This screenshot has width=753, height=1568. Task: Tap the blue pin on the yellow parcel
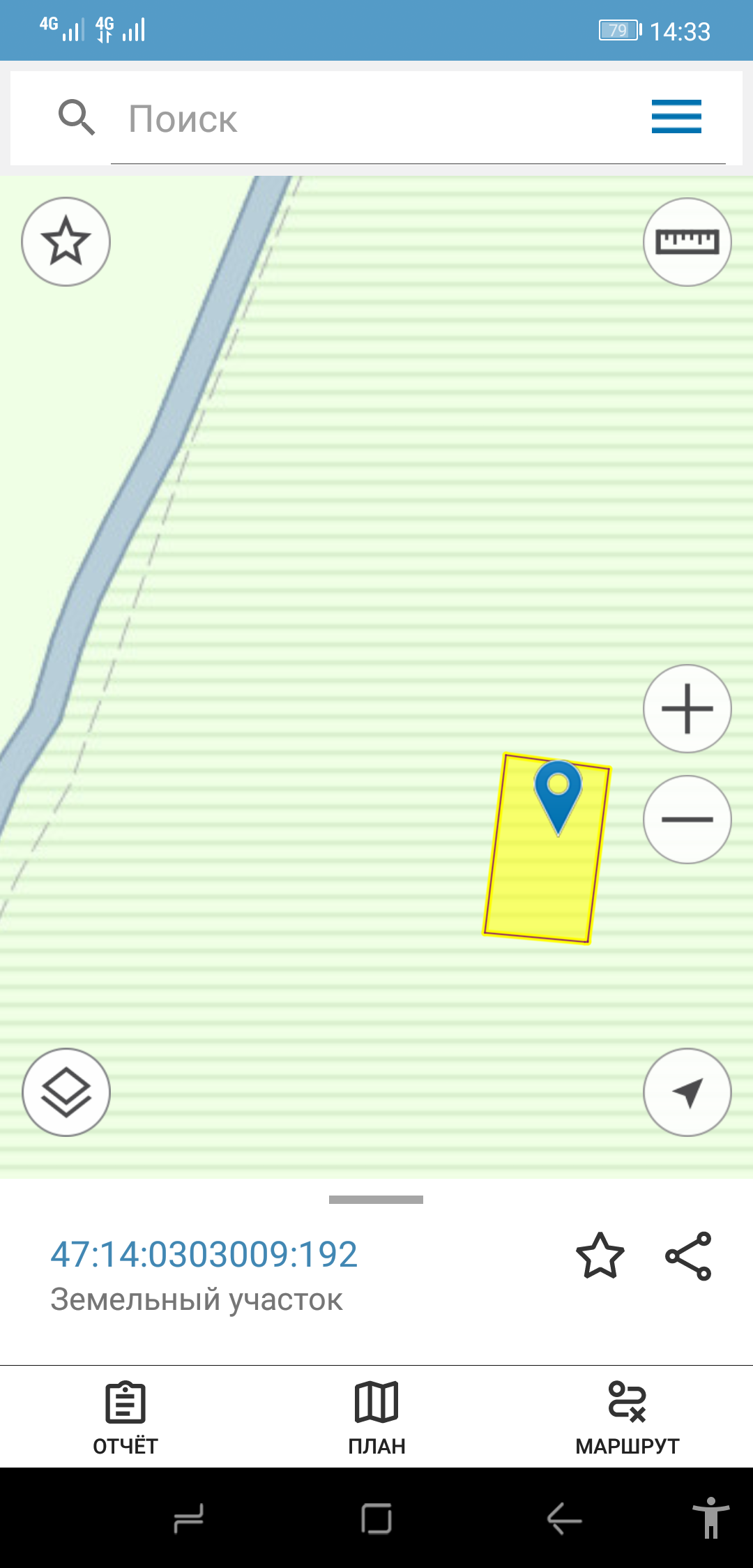[558, 792]
